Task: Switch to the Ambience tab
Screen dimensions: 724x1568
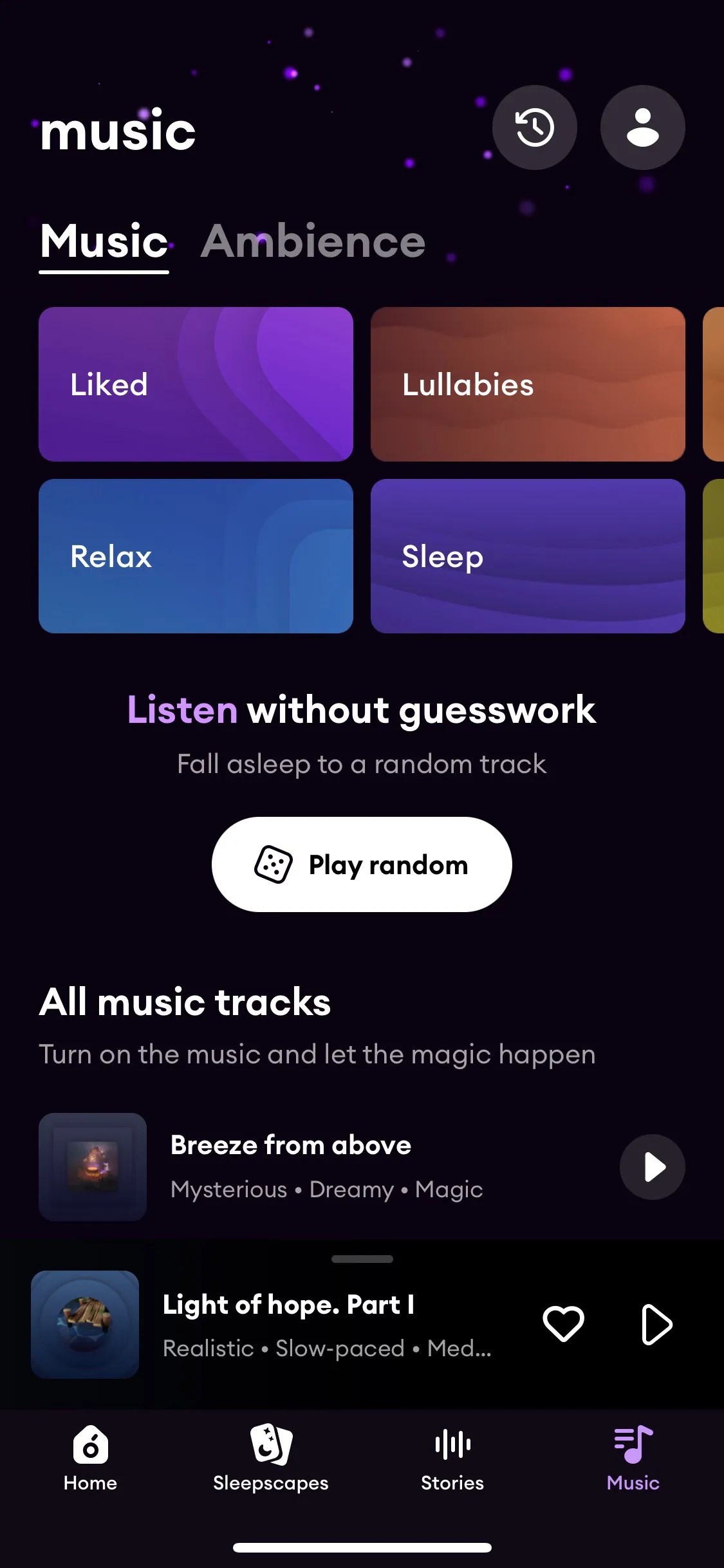Action: pos(312,243)
